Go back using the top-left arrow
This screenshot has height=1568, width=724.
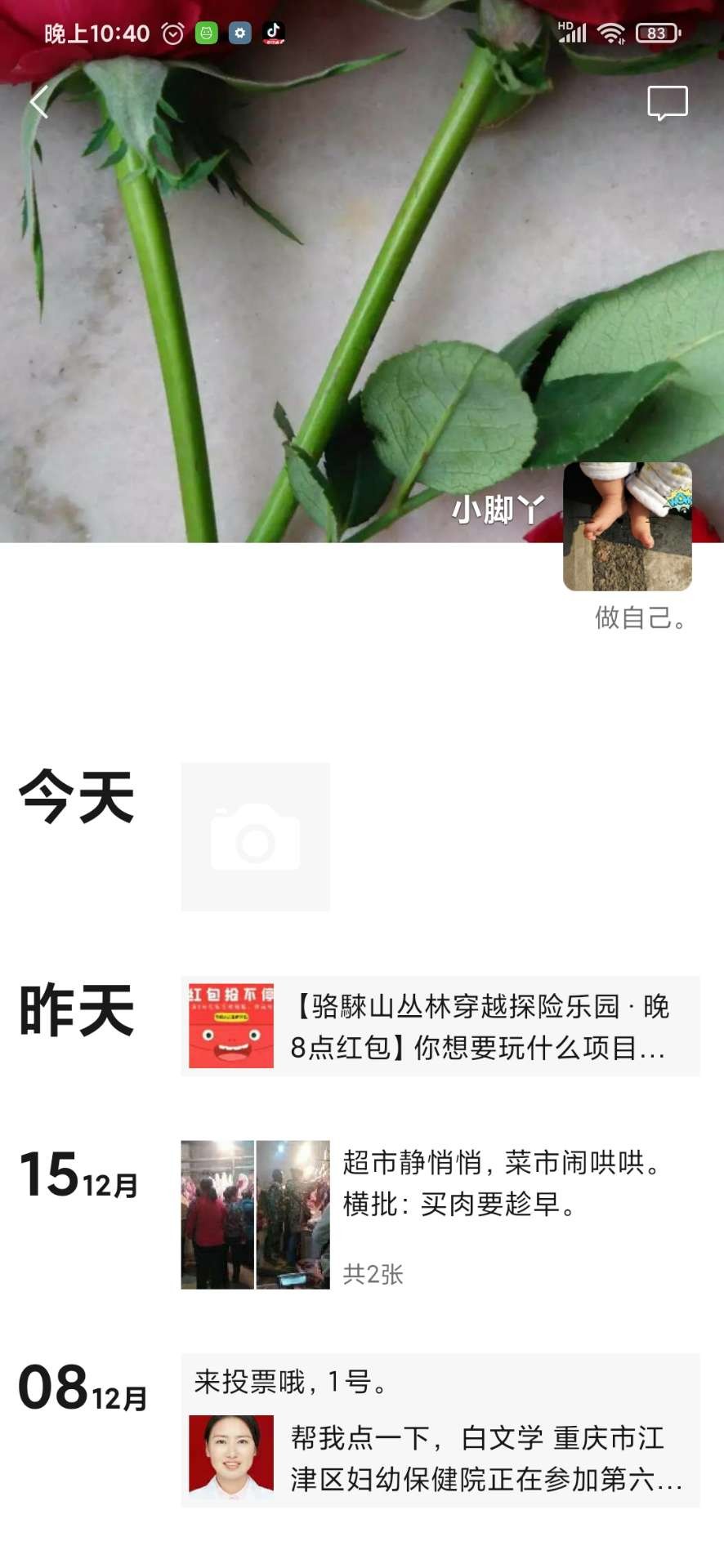coord(39,102)
